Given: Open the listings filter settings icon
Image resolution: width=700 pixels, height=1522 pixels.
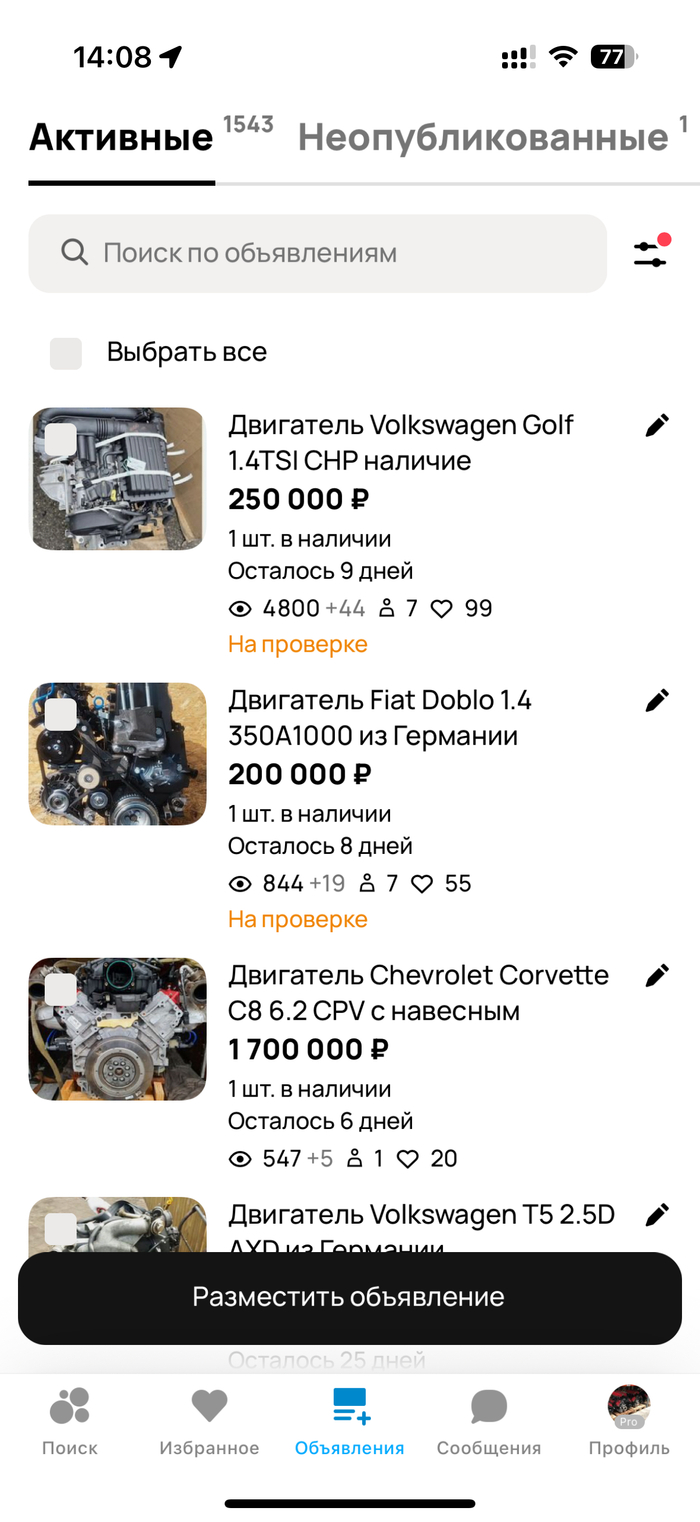Looking at the screenshot, I should [x=650, y=253].
